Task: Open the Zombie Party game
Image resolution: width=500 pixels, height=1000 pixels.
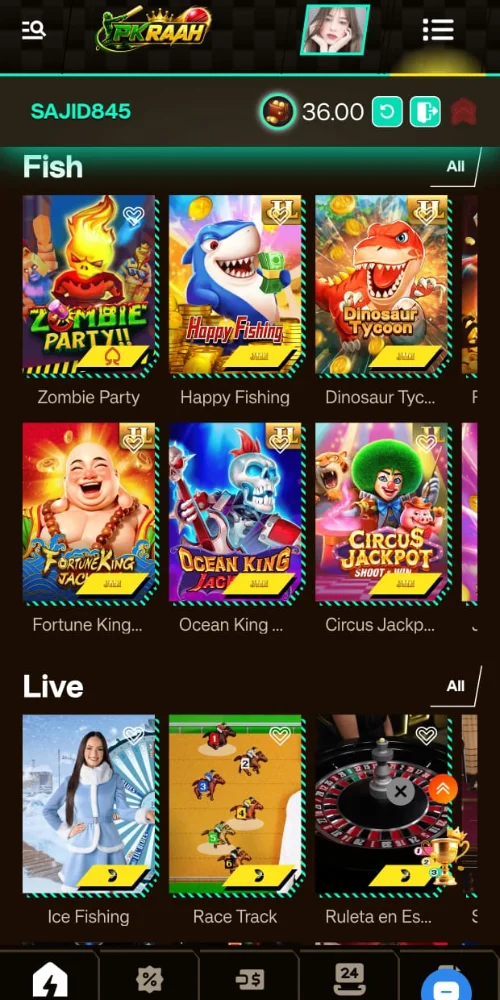Action: click(x=89, y=284)
